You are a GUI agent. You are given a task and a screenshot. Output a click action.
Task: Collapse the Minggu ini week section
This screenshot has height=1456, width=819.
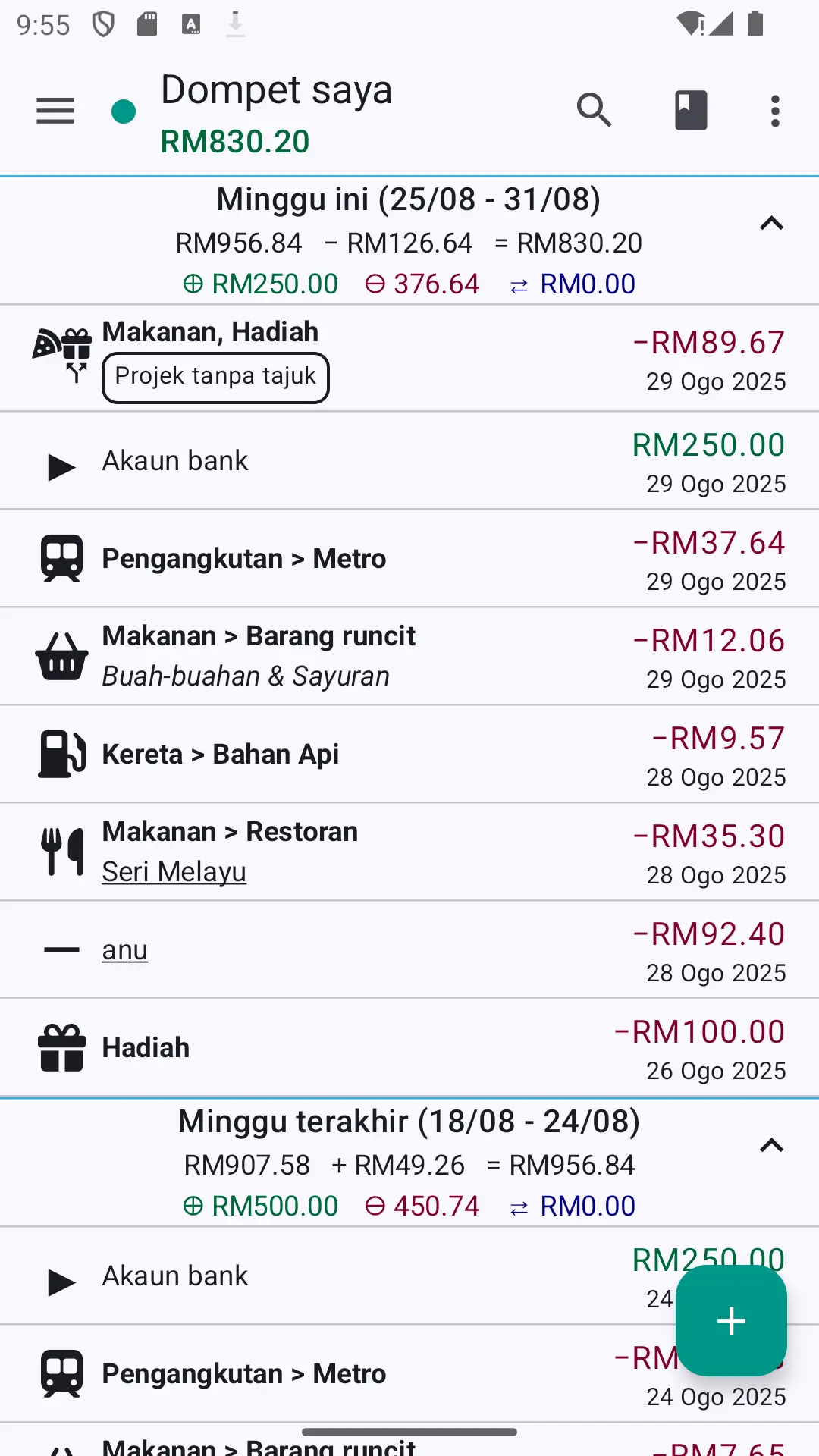coord(771,224)
